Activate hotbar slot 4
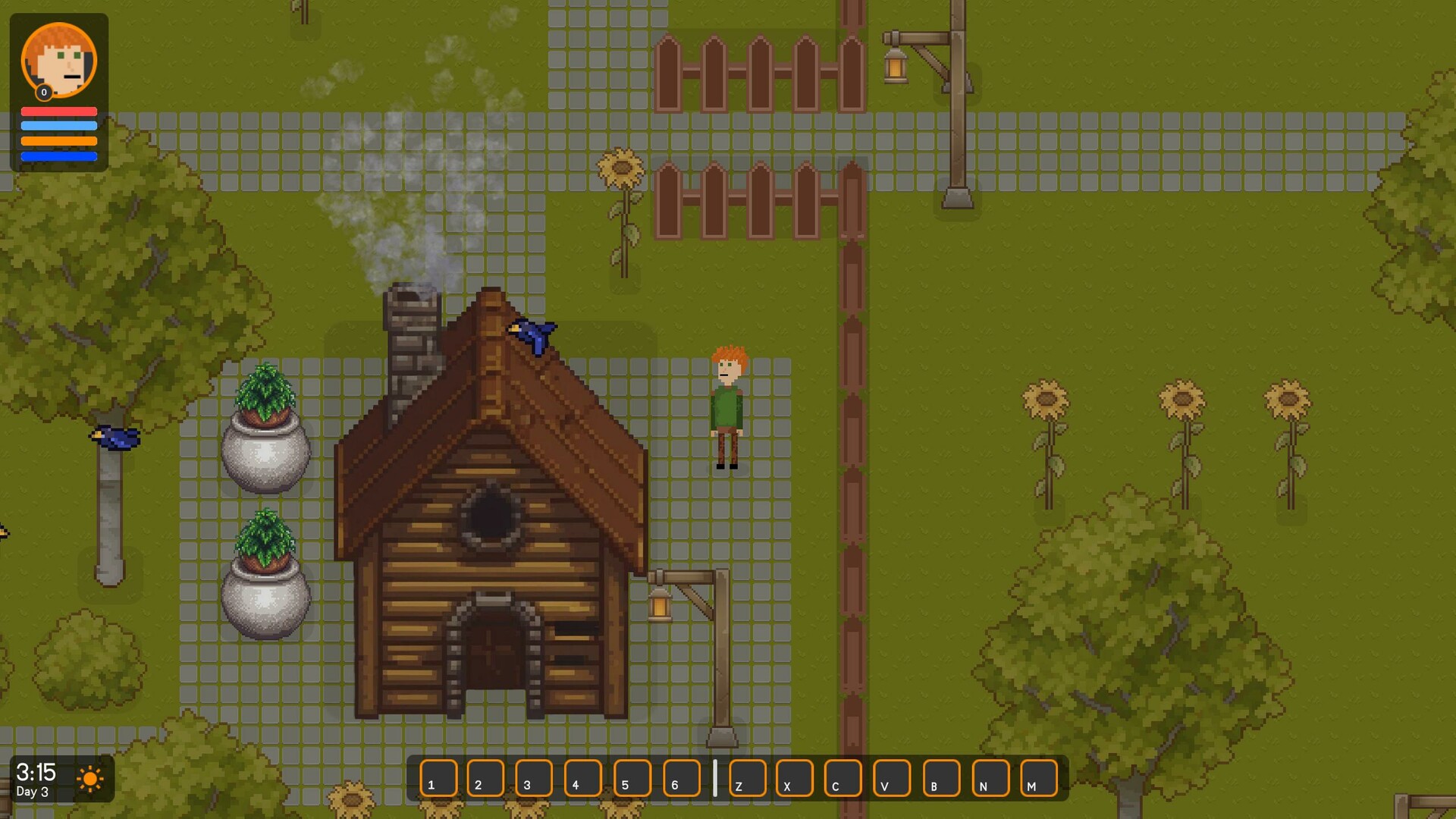Viewport: 1456px width, 819px height. point(582,778)
